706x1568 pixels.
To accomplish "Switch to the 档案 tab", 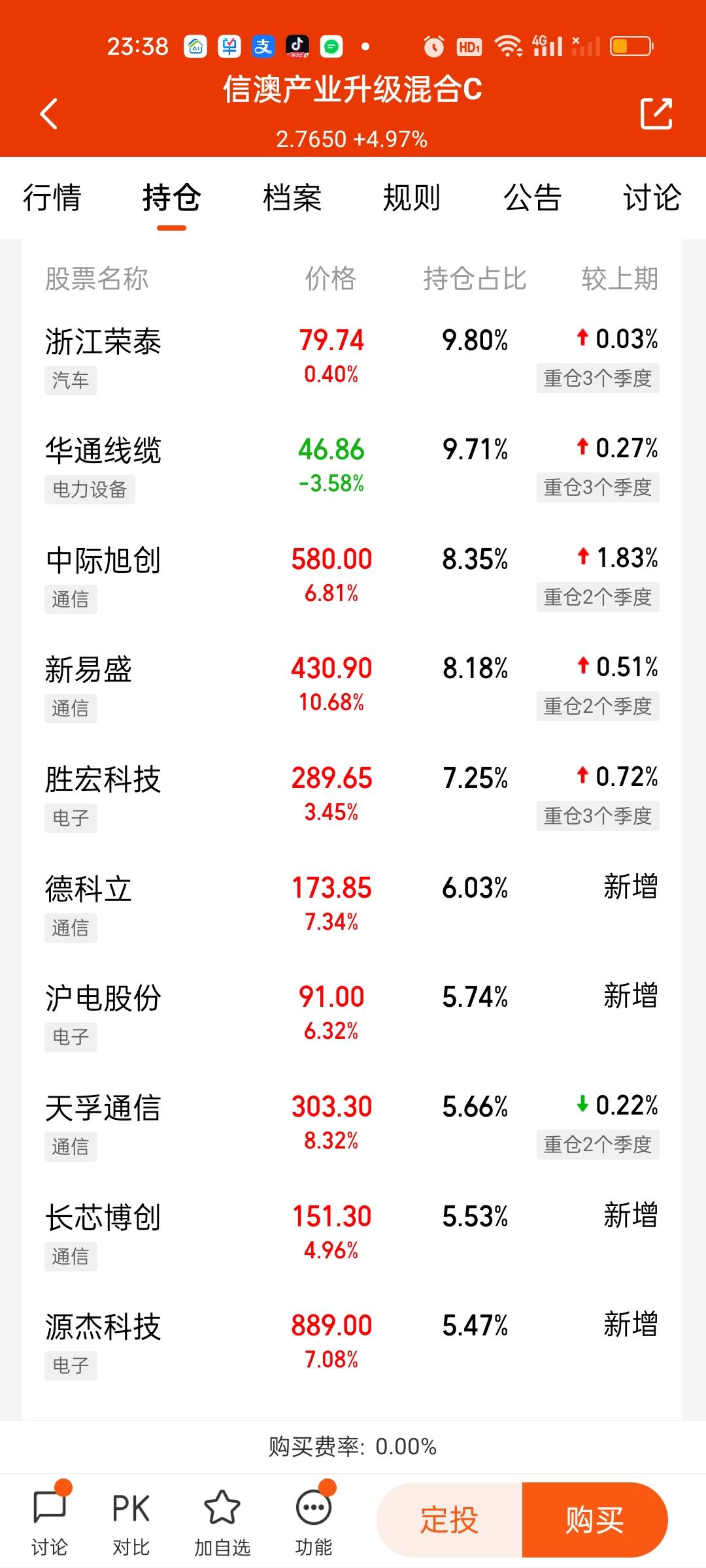I will click(292, 198).
